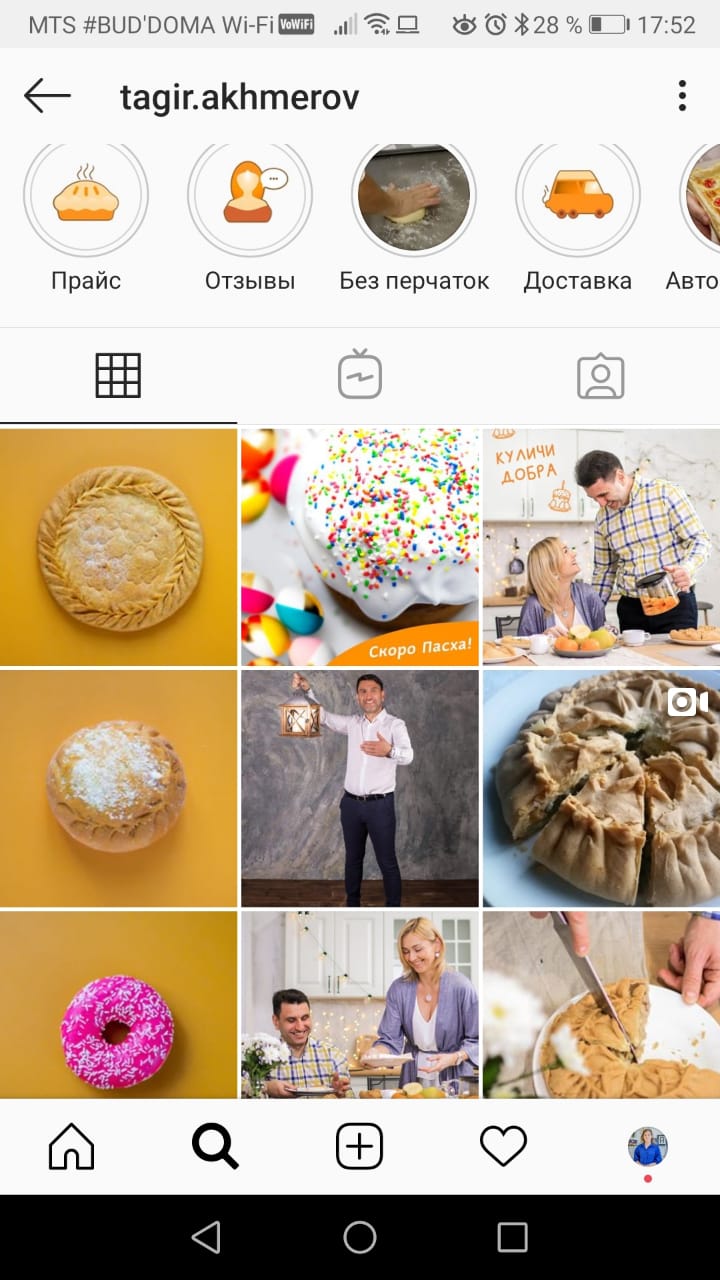Open the man holding lantern post
The image size is (720, 1280).
[x=360, y=788]
